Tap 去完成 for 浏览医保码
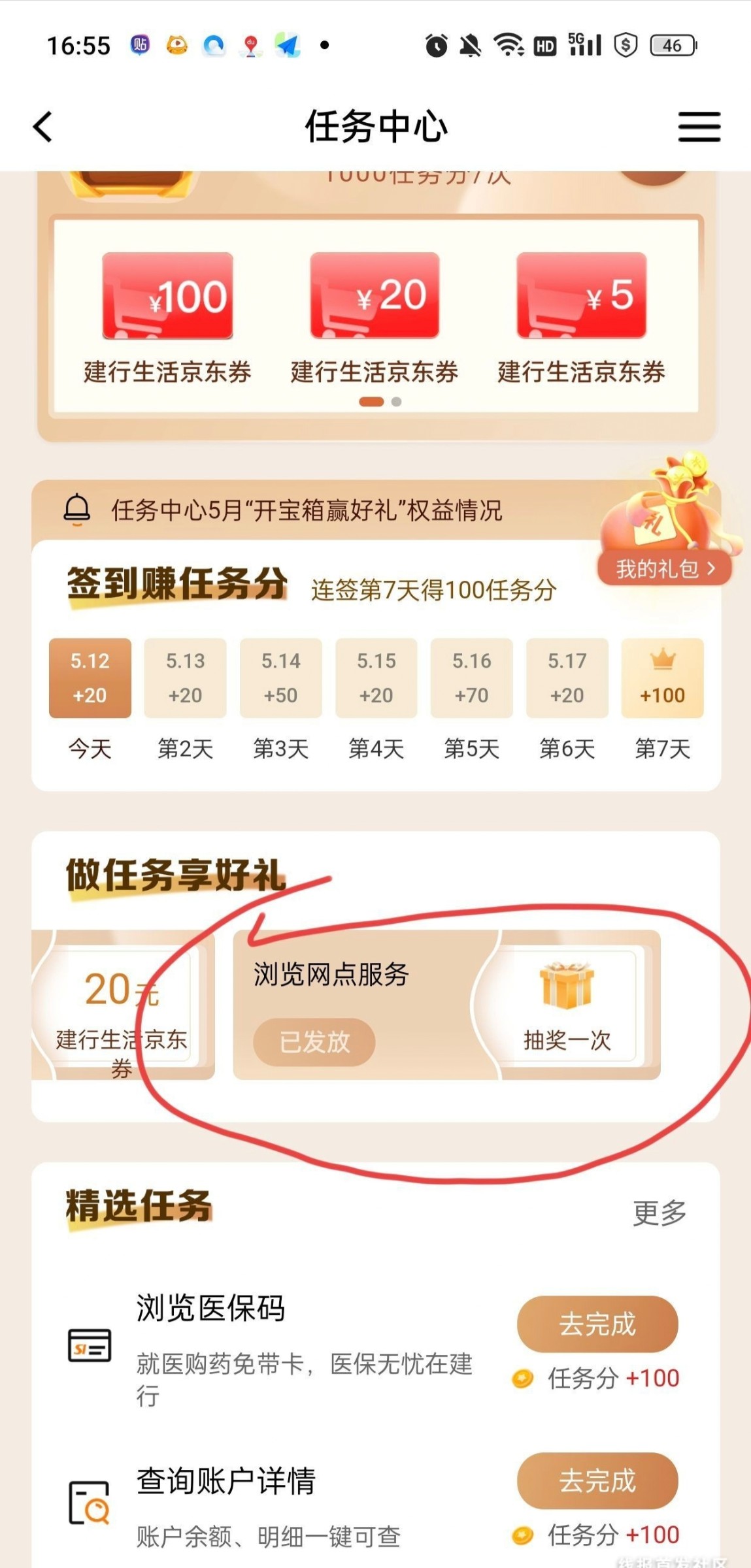Image resolution: width=751 pixels, height=1568 pixels. [x=597, y=1324]
